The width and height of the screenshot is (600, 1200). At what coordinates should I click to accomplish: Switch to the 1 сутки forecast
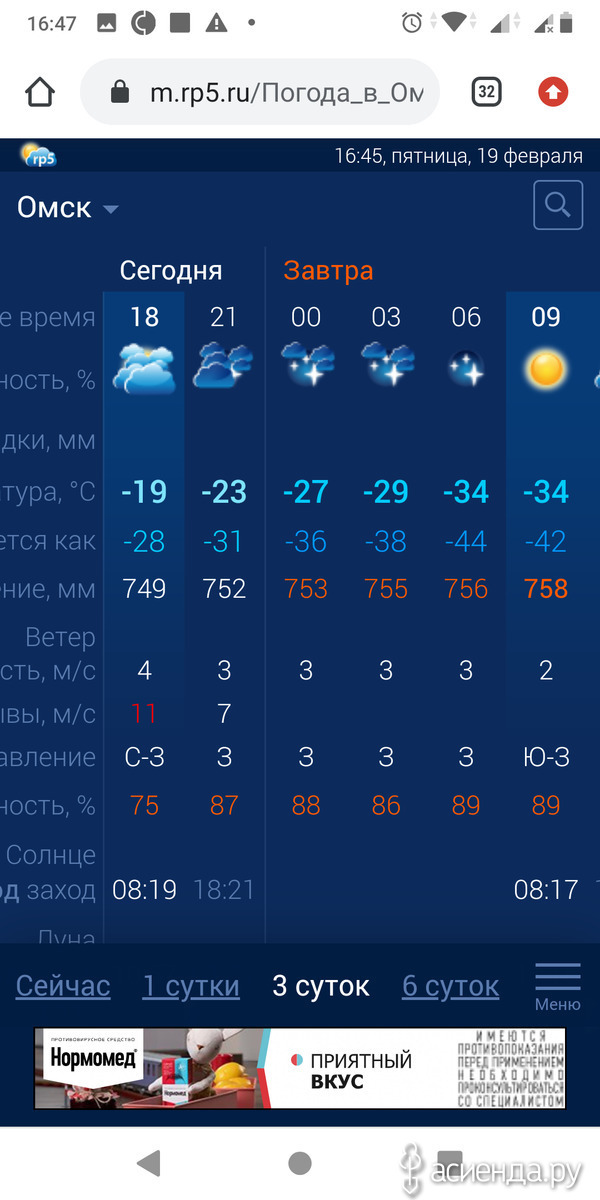191,986
